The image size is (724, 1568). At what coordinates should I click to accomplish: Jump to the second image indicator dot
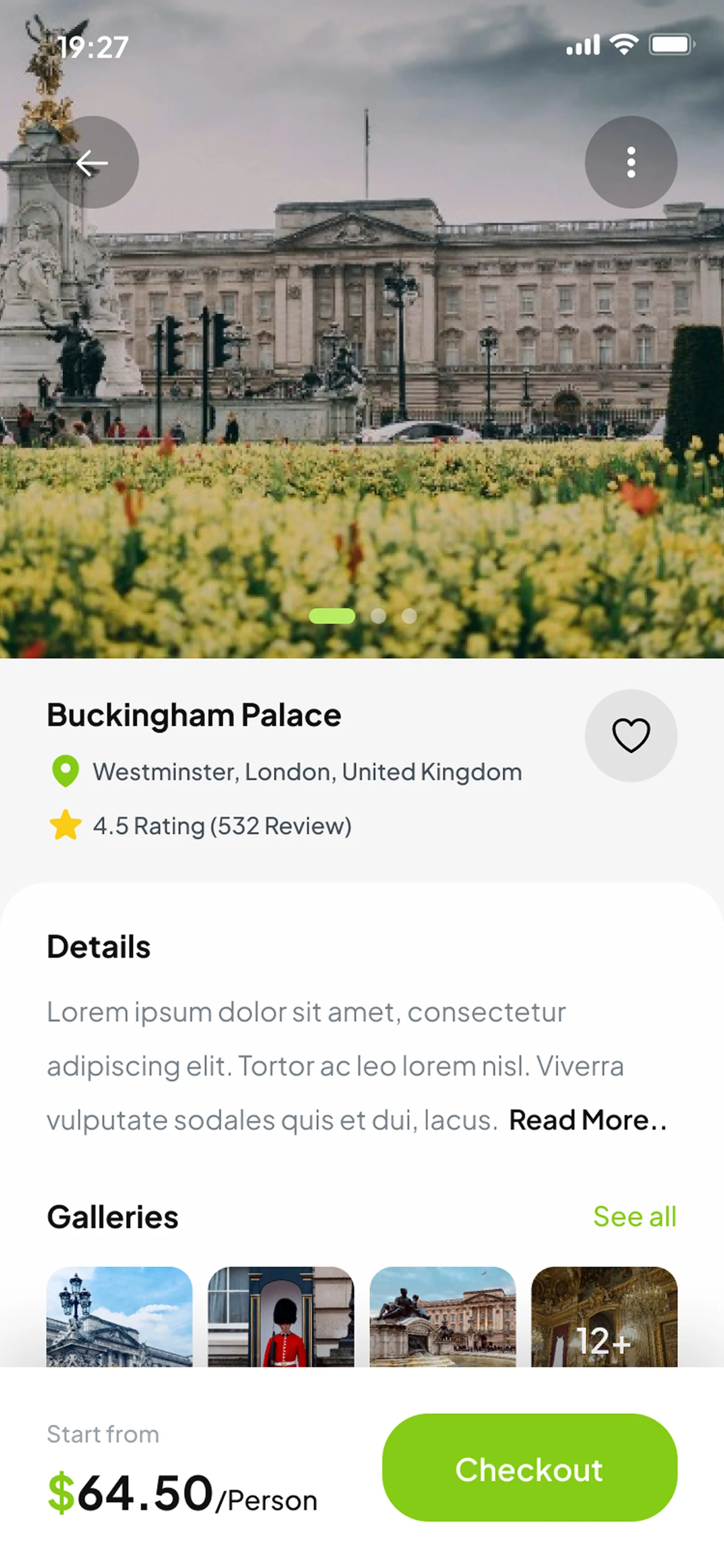[378, 616]
